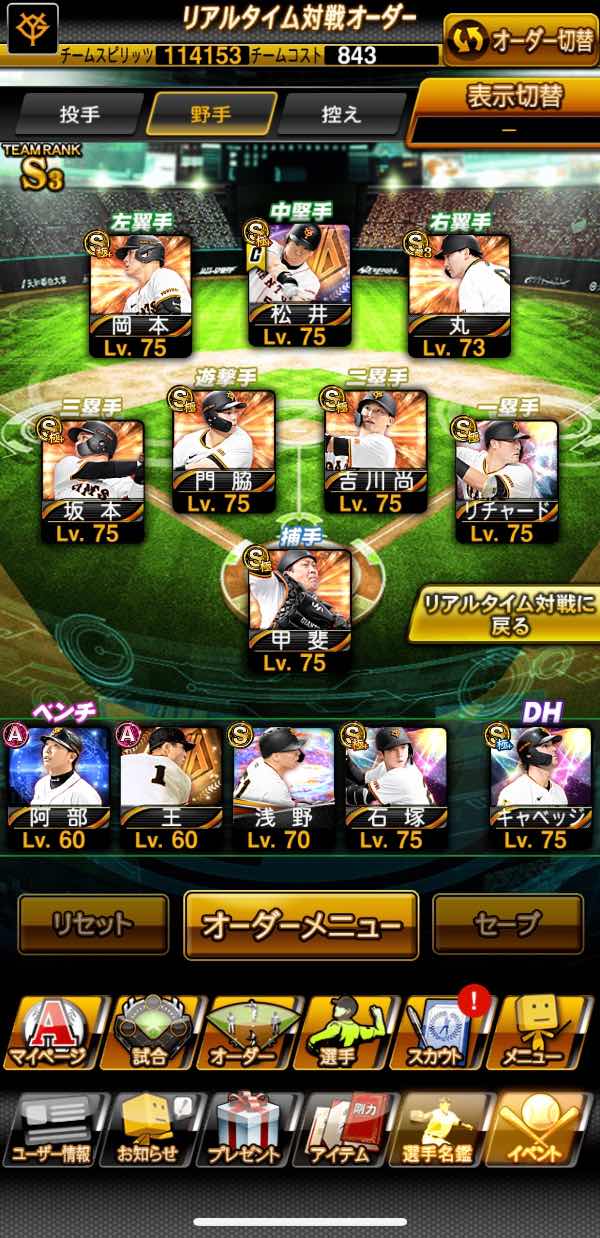Open お知らせ notices
The height and width of the screenshot is (1238, 600).
(x=148, y=1130)
